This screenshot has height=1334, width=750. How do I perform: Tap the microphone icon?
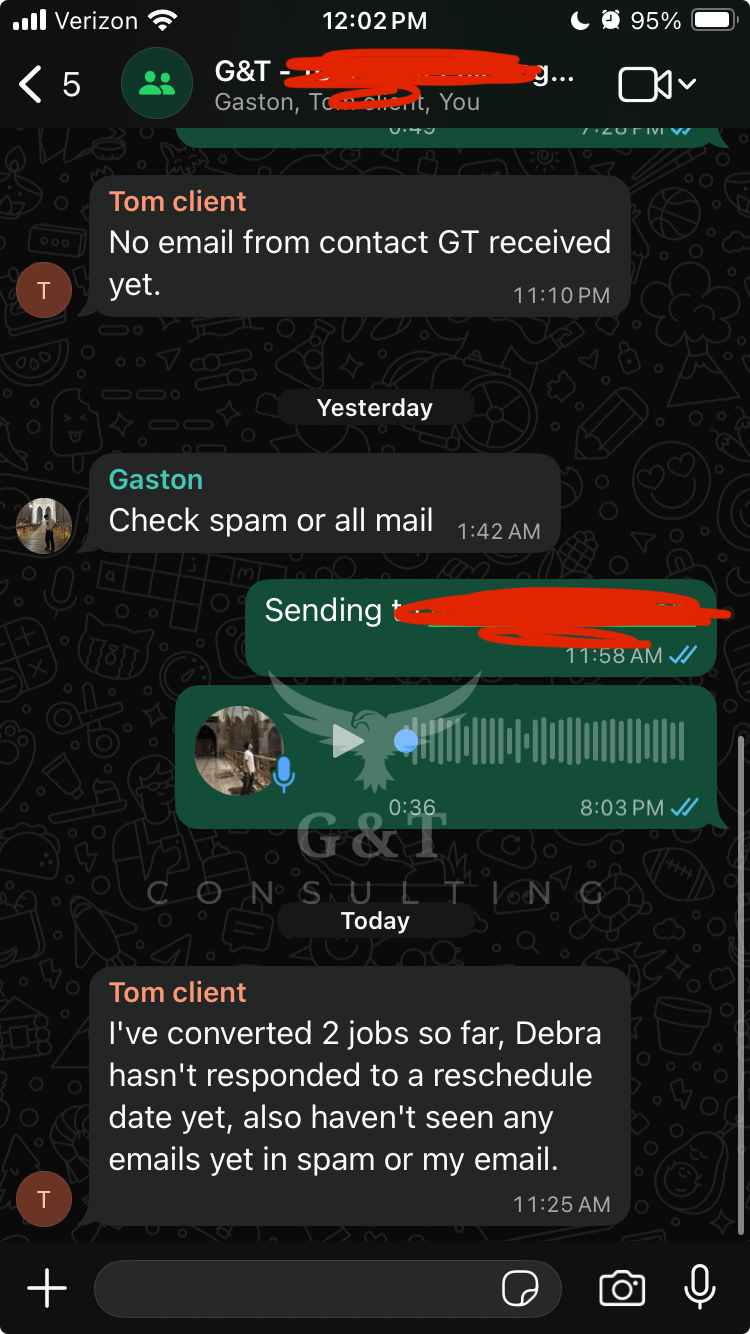coord(699,1288)
